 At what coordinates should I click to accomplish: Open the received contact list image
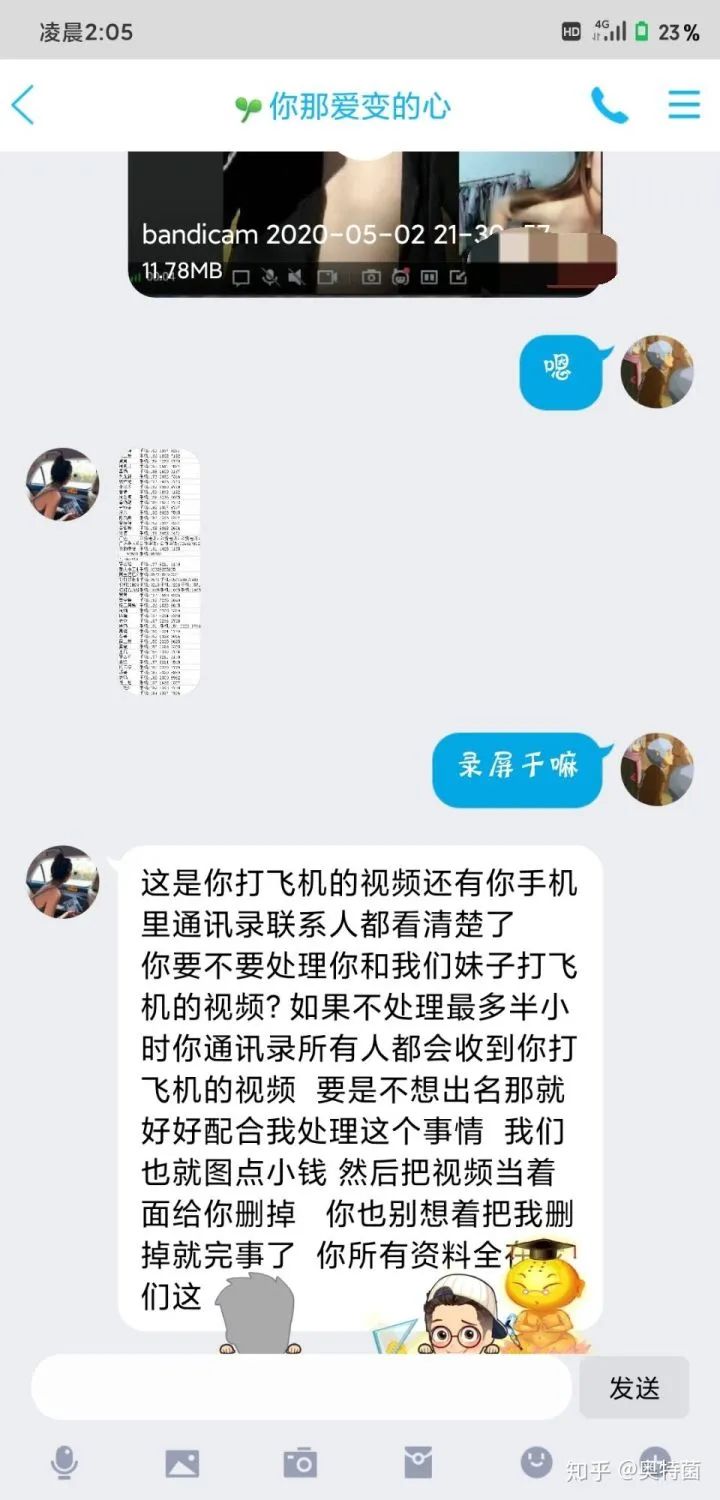coord(158,572)
